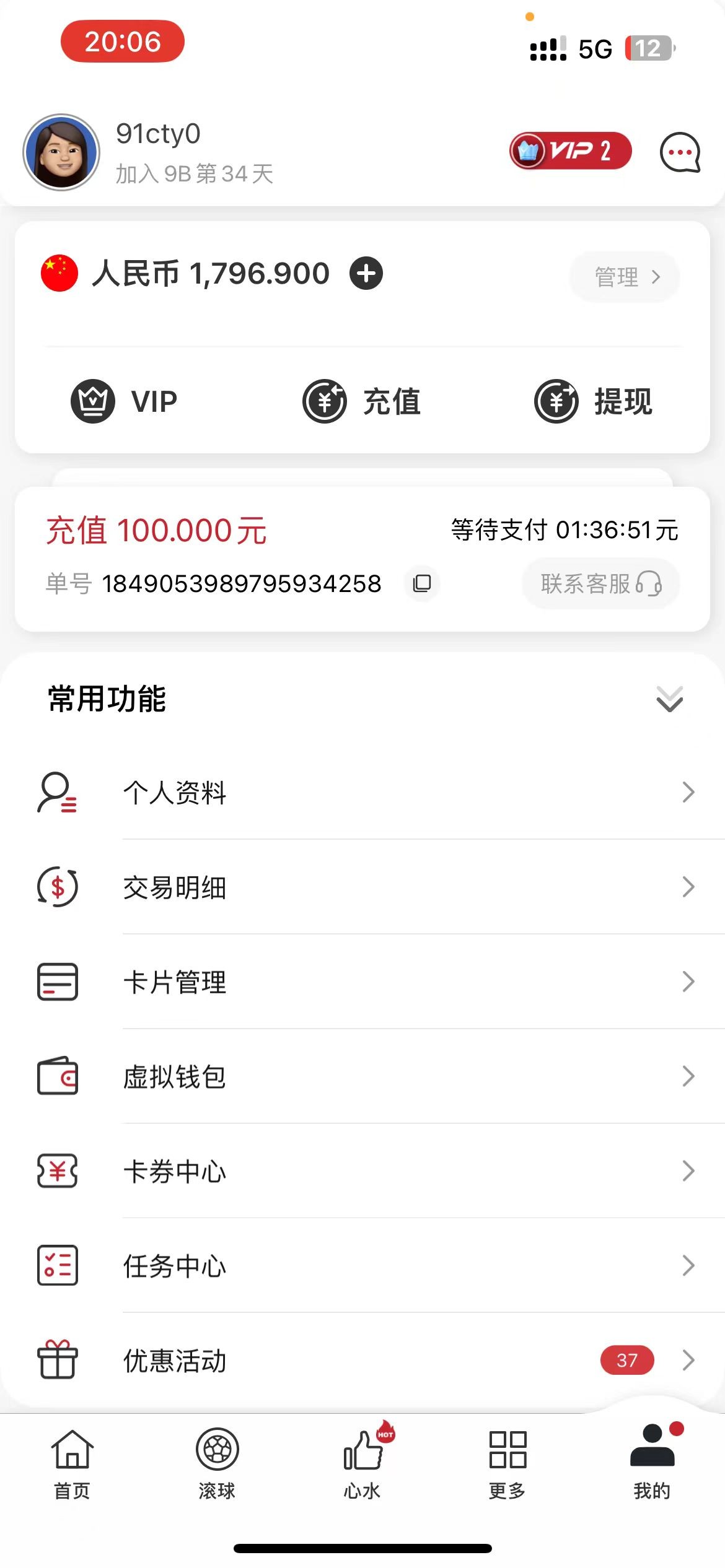Open the chat messages icon

[x=680, y=152]
